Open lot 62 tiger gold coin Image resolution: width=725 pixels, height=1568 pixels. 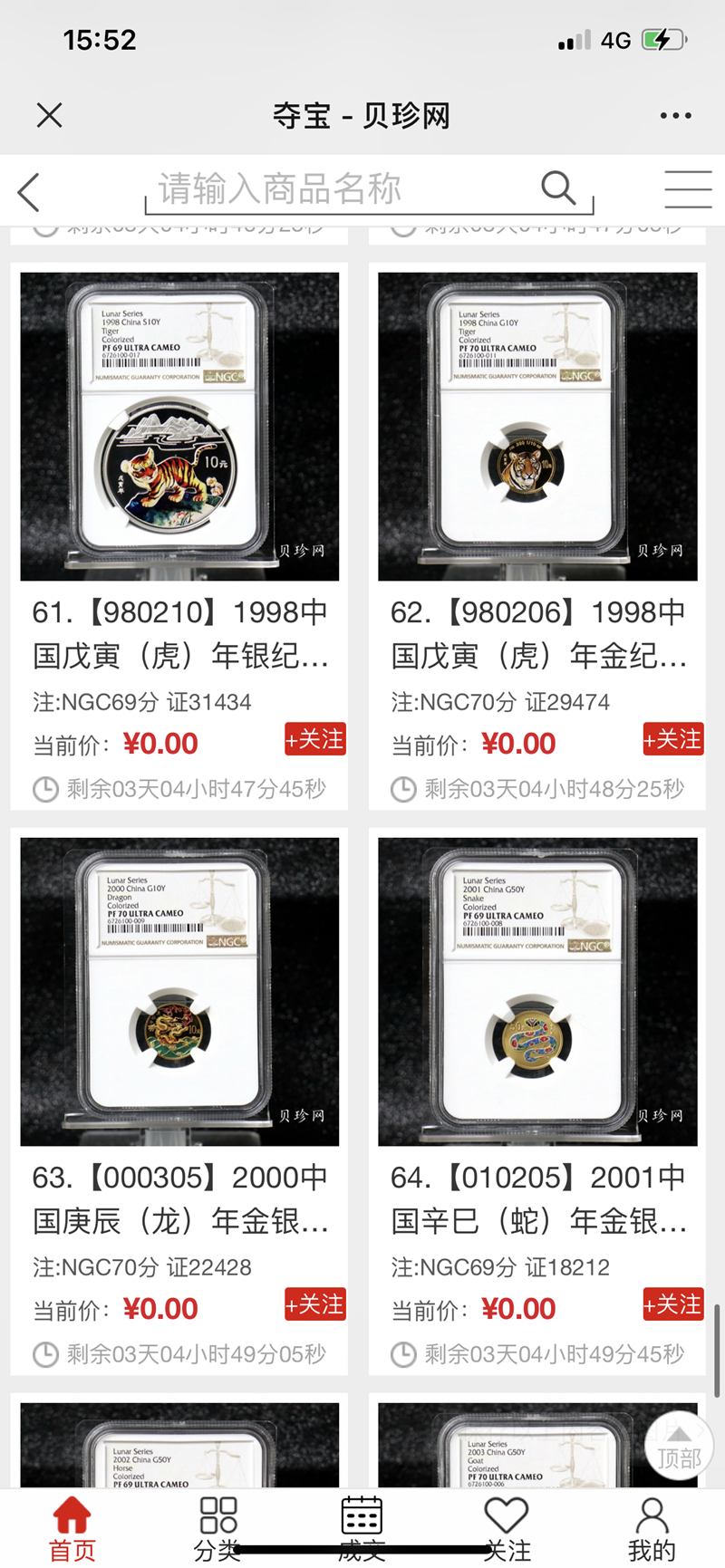coord(537,427)
